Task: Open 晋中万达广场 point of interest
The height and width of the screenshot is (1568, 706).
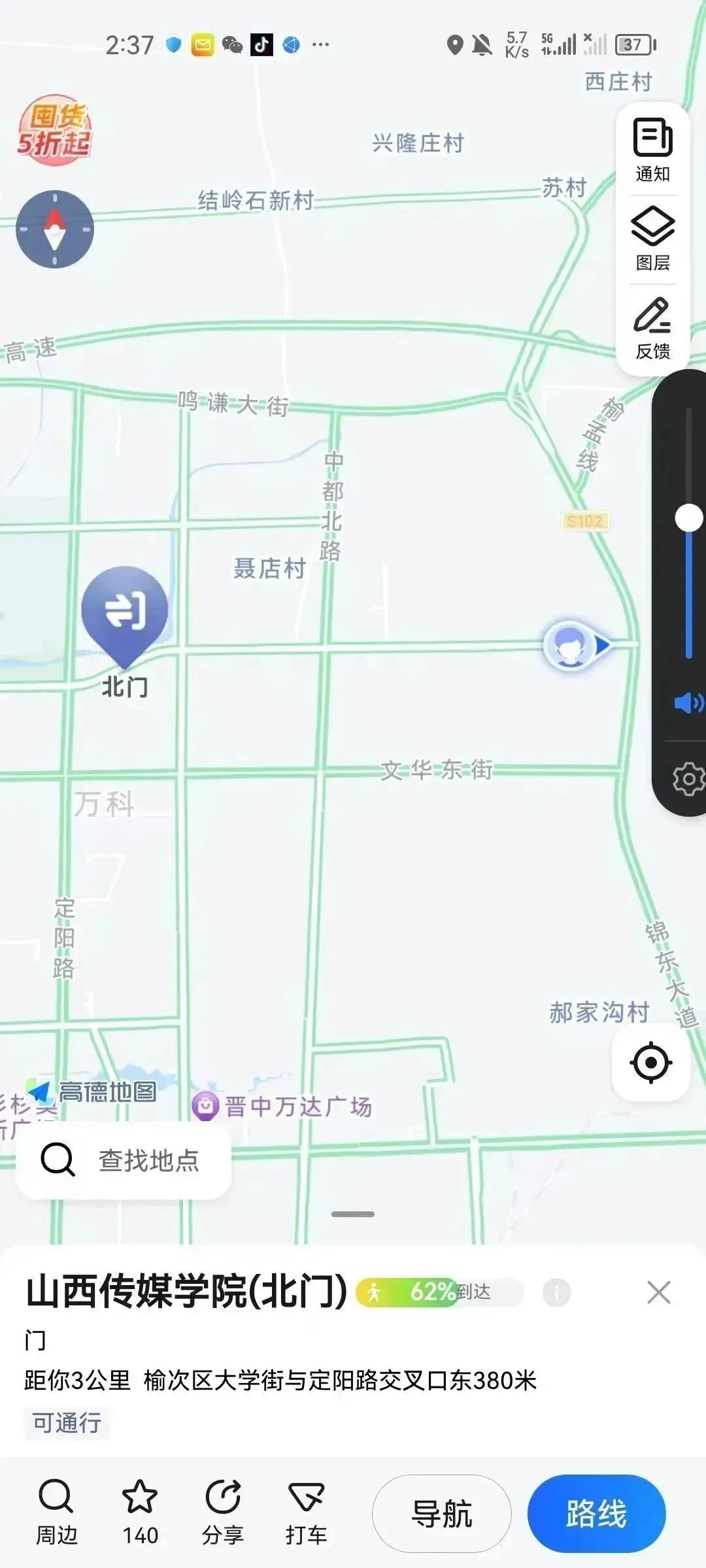Action: [282, 1107]
